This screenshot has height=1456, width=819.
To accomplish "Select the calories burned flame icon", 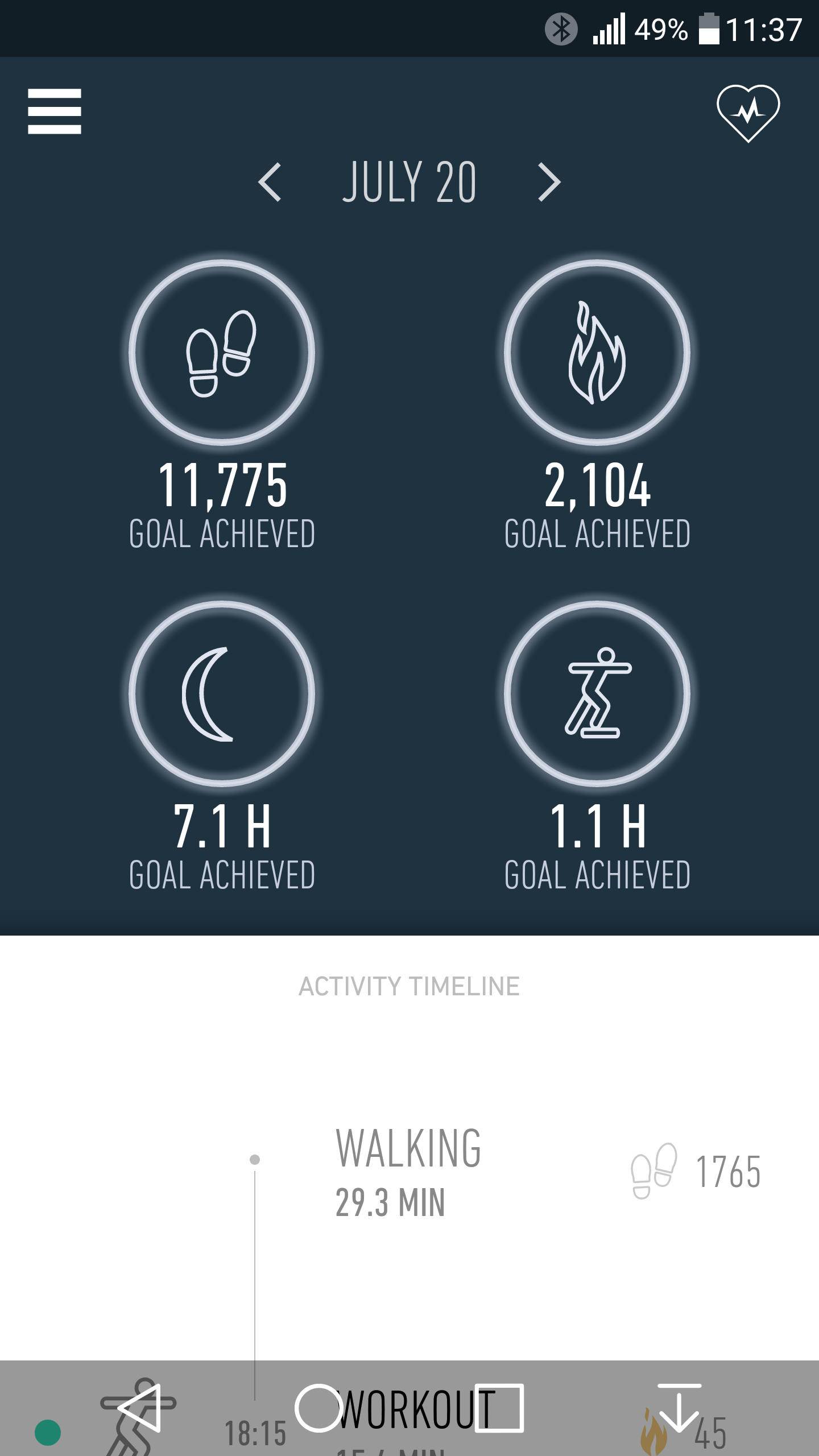I will pyautogui.click(x=597, y=353).
